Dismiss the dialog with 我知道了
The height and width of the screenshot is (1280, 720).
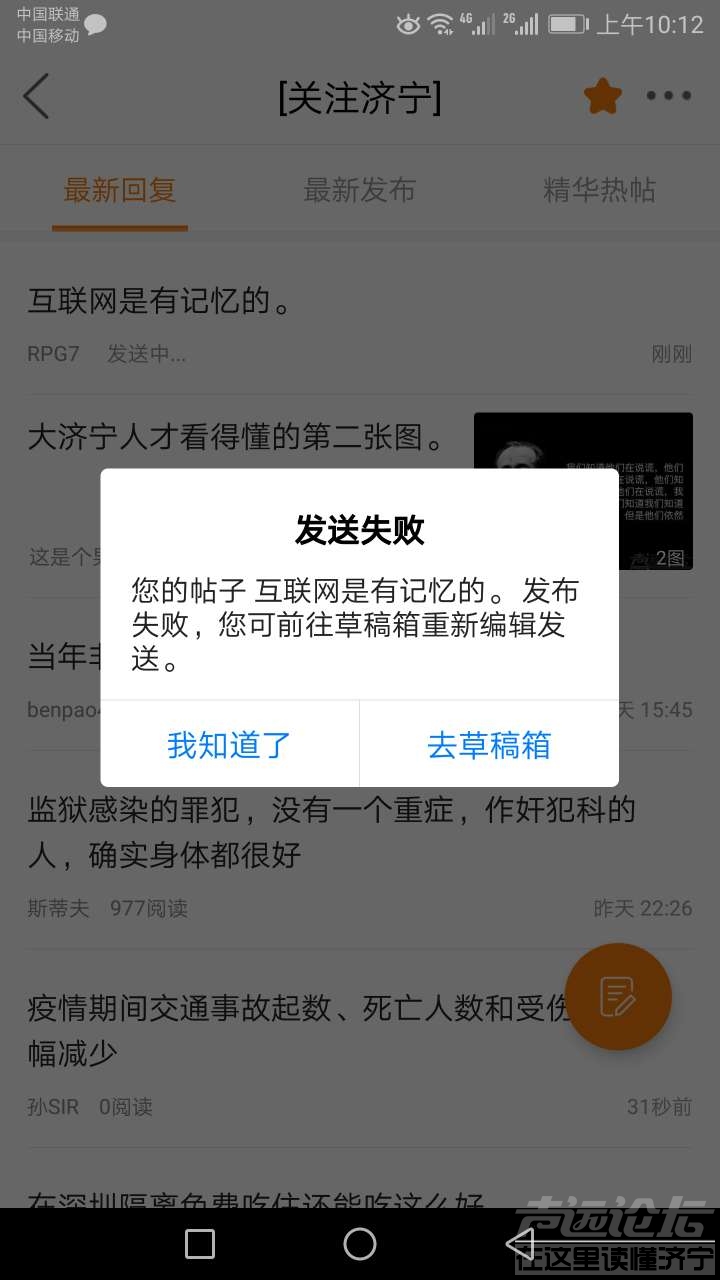coord(229,745)
